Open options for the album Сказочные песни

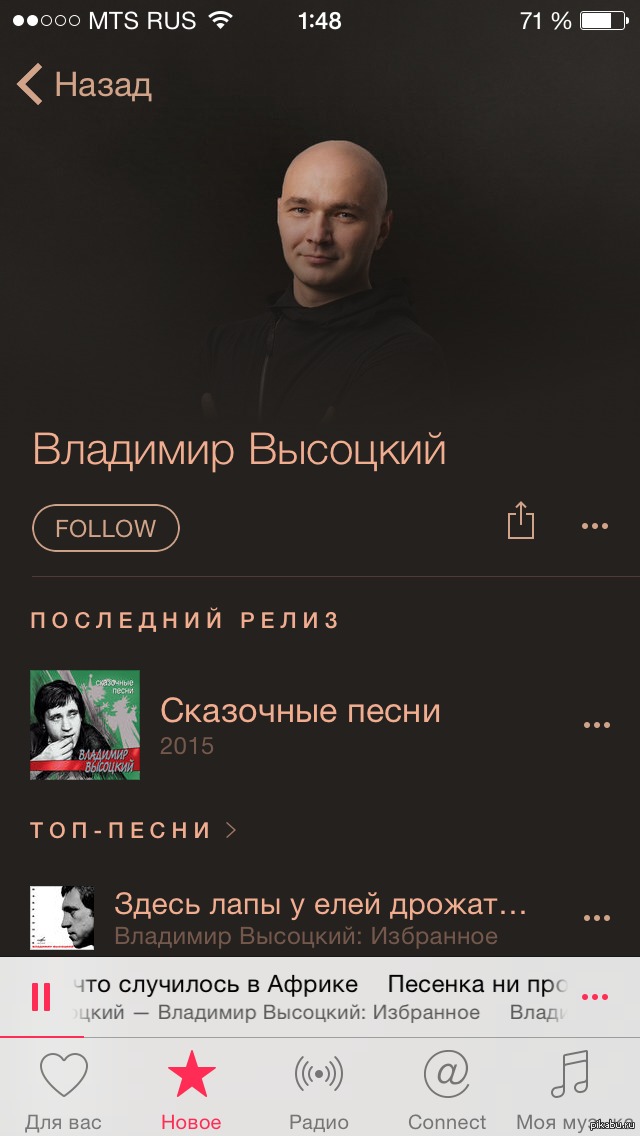[597, 725]
